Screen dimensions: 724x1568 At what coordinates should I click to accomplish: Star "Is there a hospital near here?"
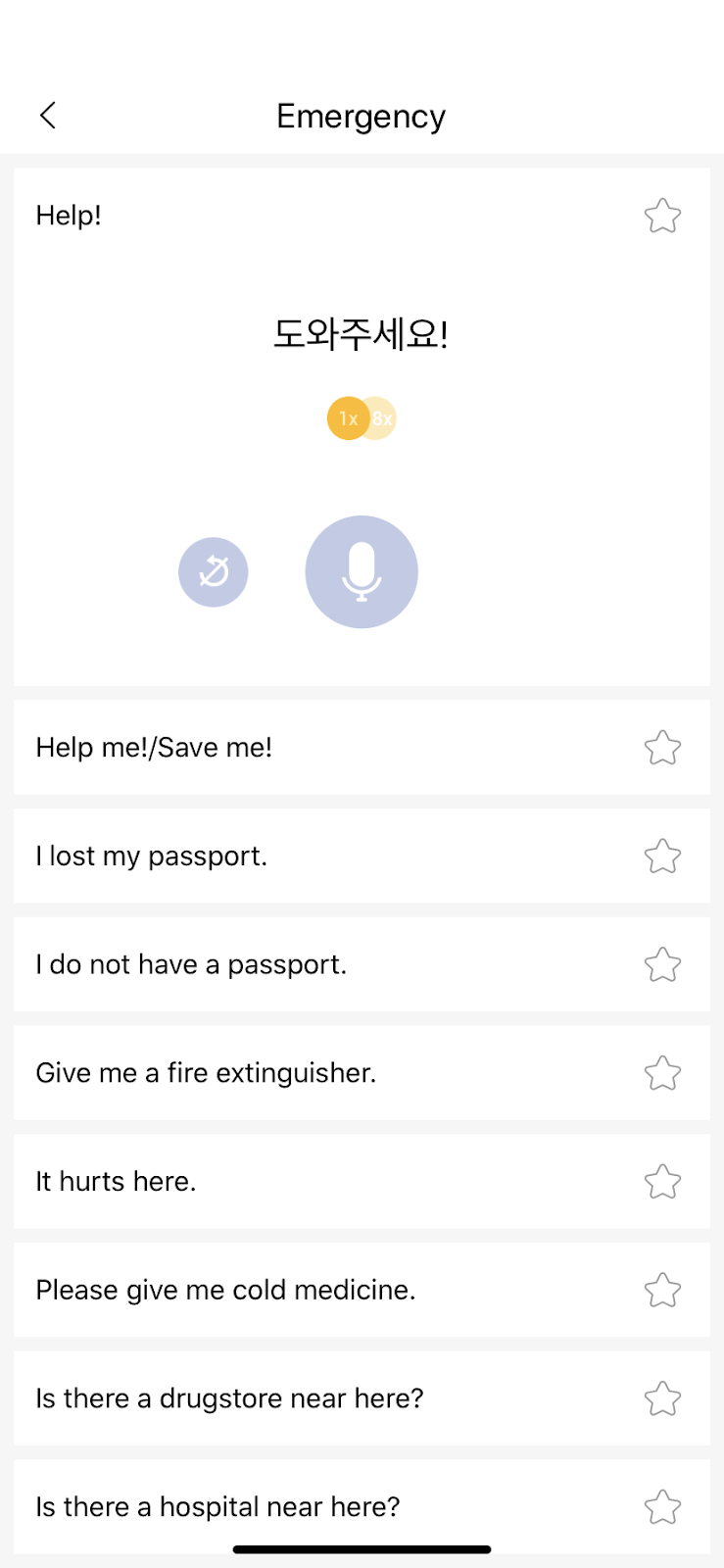pos(662,1507)
